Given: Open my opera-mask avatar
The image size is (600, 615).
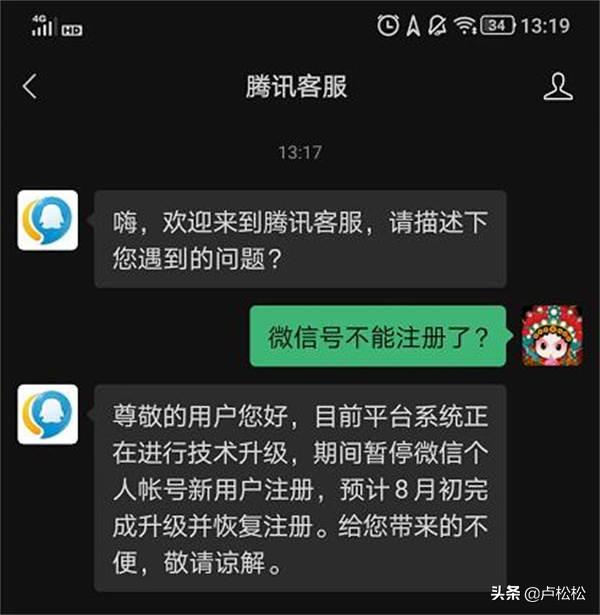Looking at the screenshot, I should tap(552, 336).
